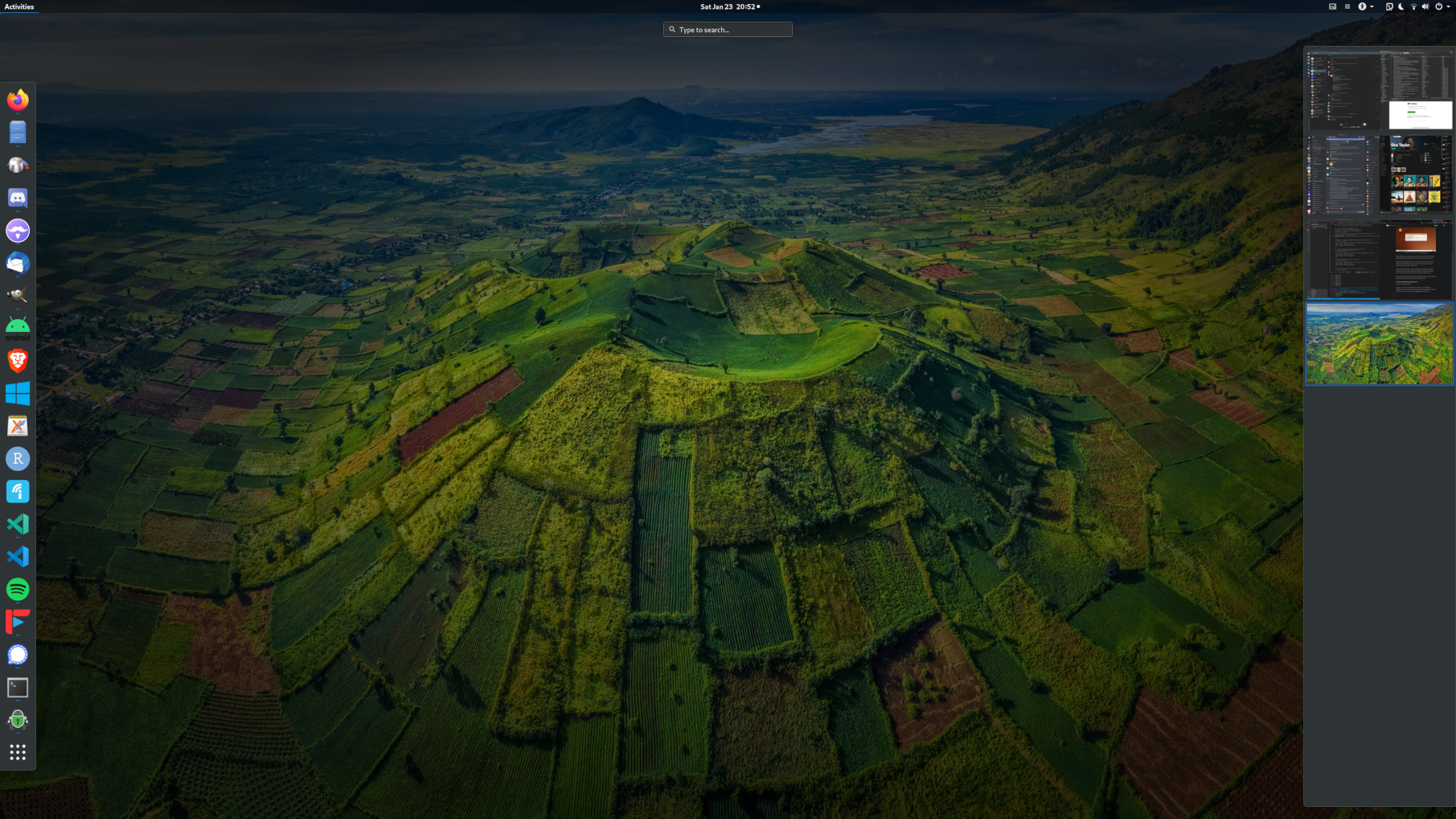This screenshot has width=1456, height=819.
Task: Open the Signal messenger
Action: click(x=18, y=655)
